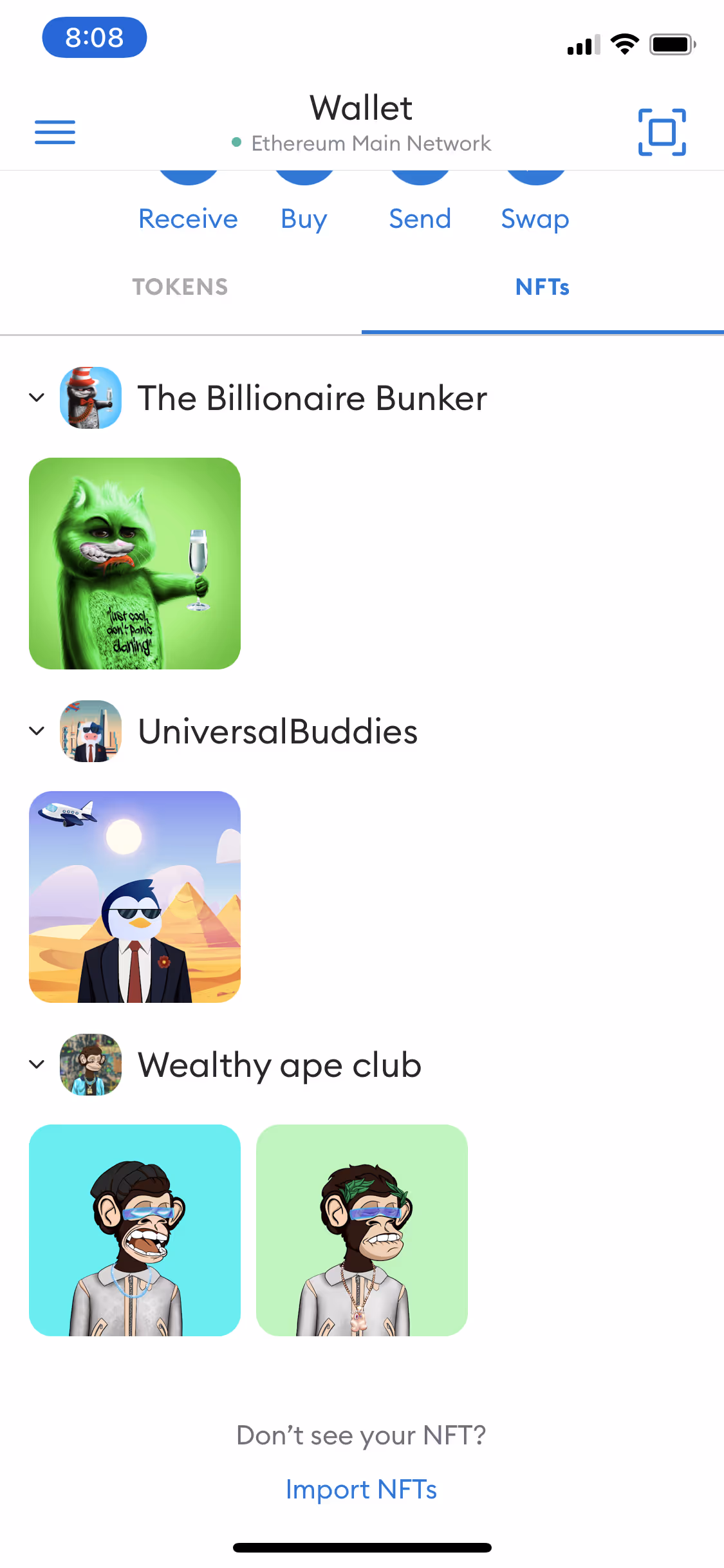Open the Swap action
This screenshot has height=1568, width=724.
[535, 218]
